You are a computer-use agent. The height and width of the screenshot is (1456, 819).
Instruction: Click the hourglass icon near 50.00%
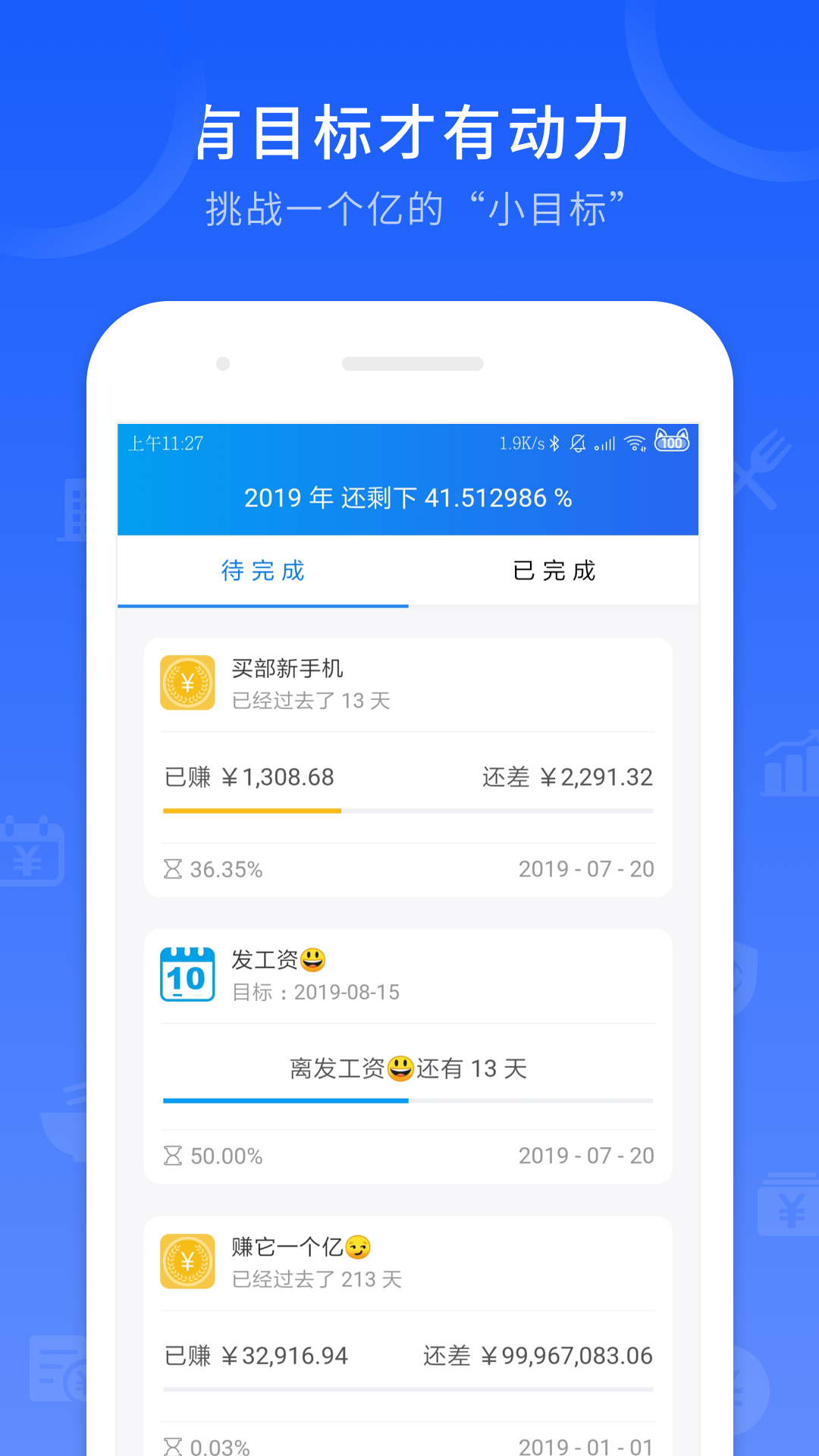click(x=174, y=1156)
